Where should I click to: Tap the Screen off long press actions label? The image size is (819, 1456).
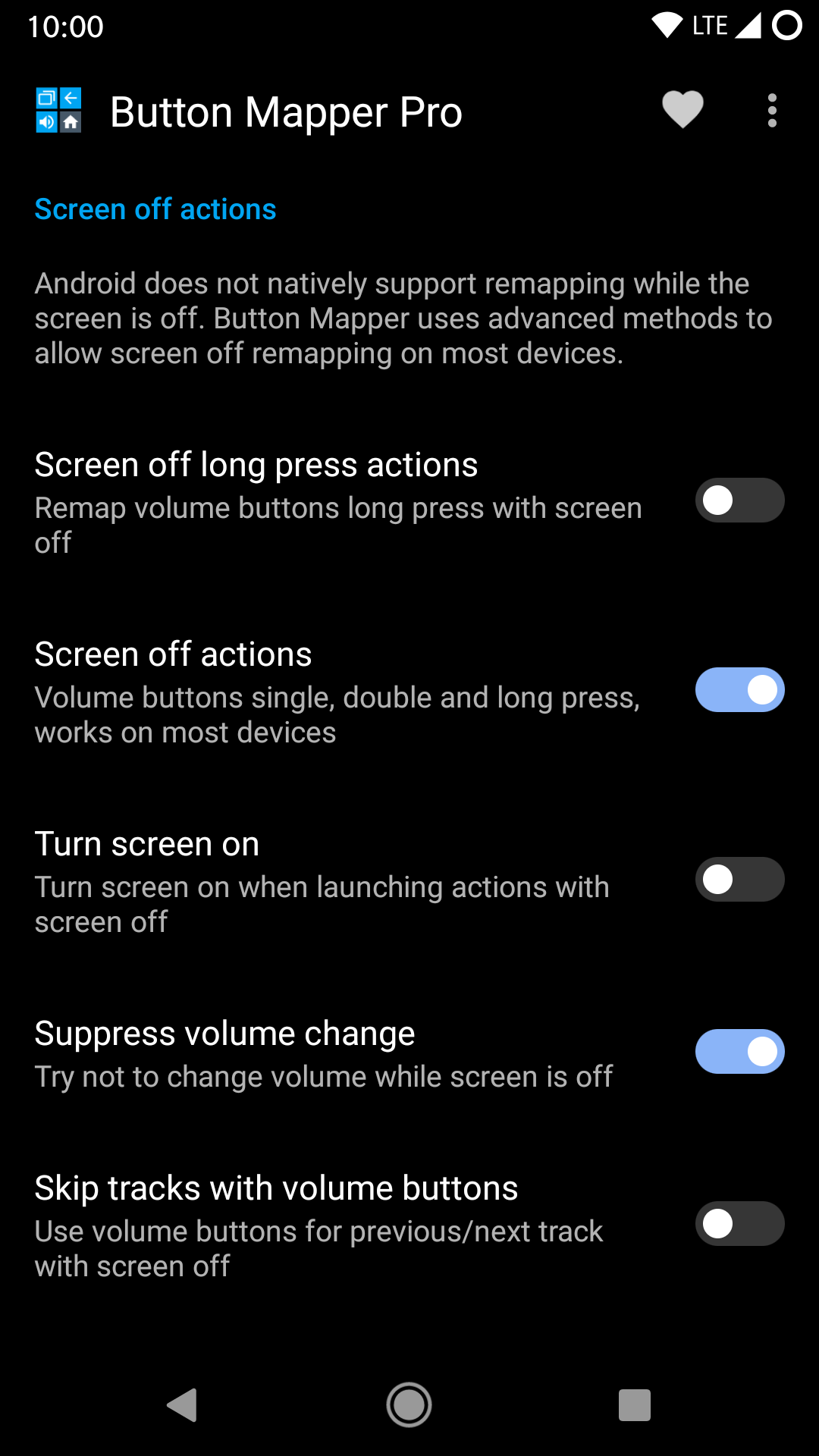pyautogui.click(x=256, y=463)
